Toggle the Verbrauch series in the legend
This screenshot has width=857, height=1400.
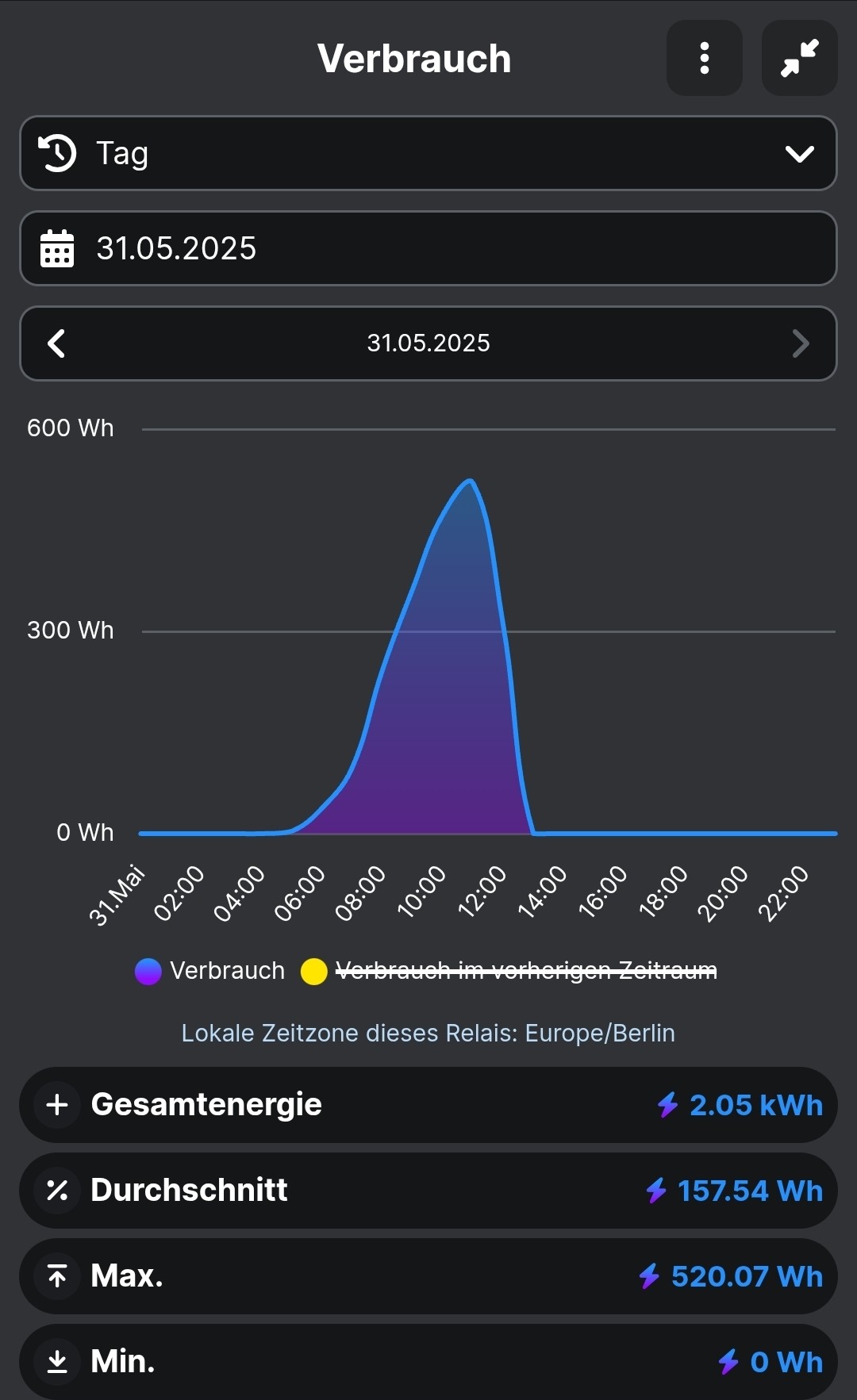click(210, 971)
